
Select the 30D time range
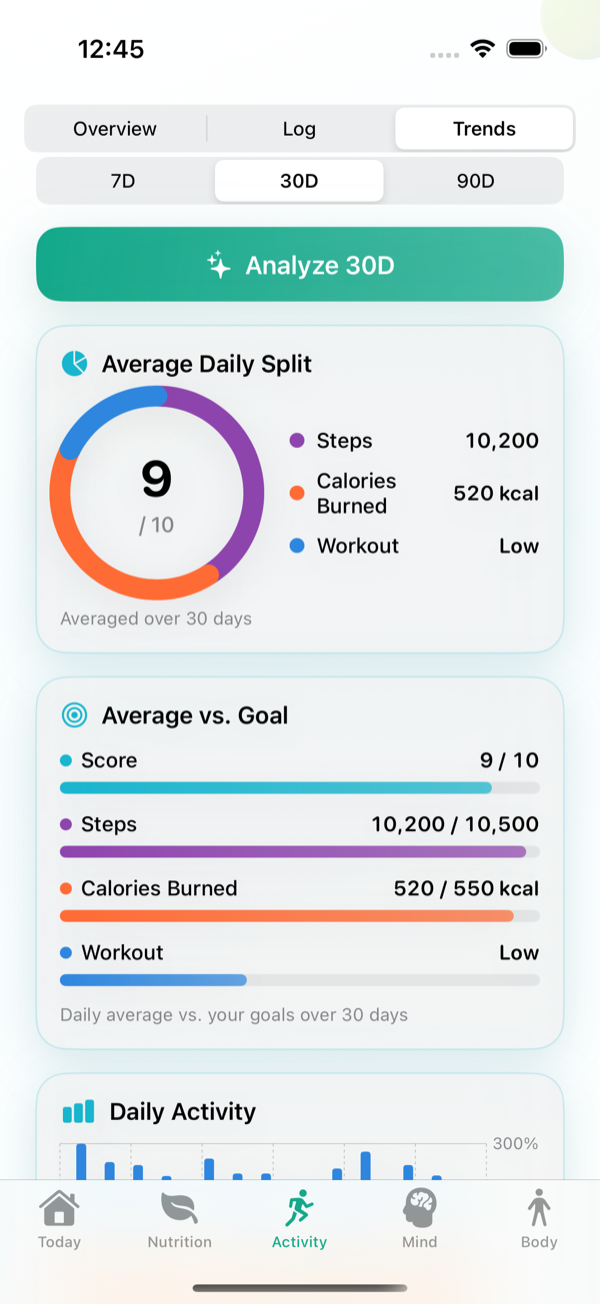click(299, 181)
